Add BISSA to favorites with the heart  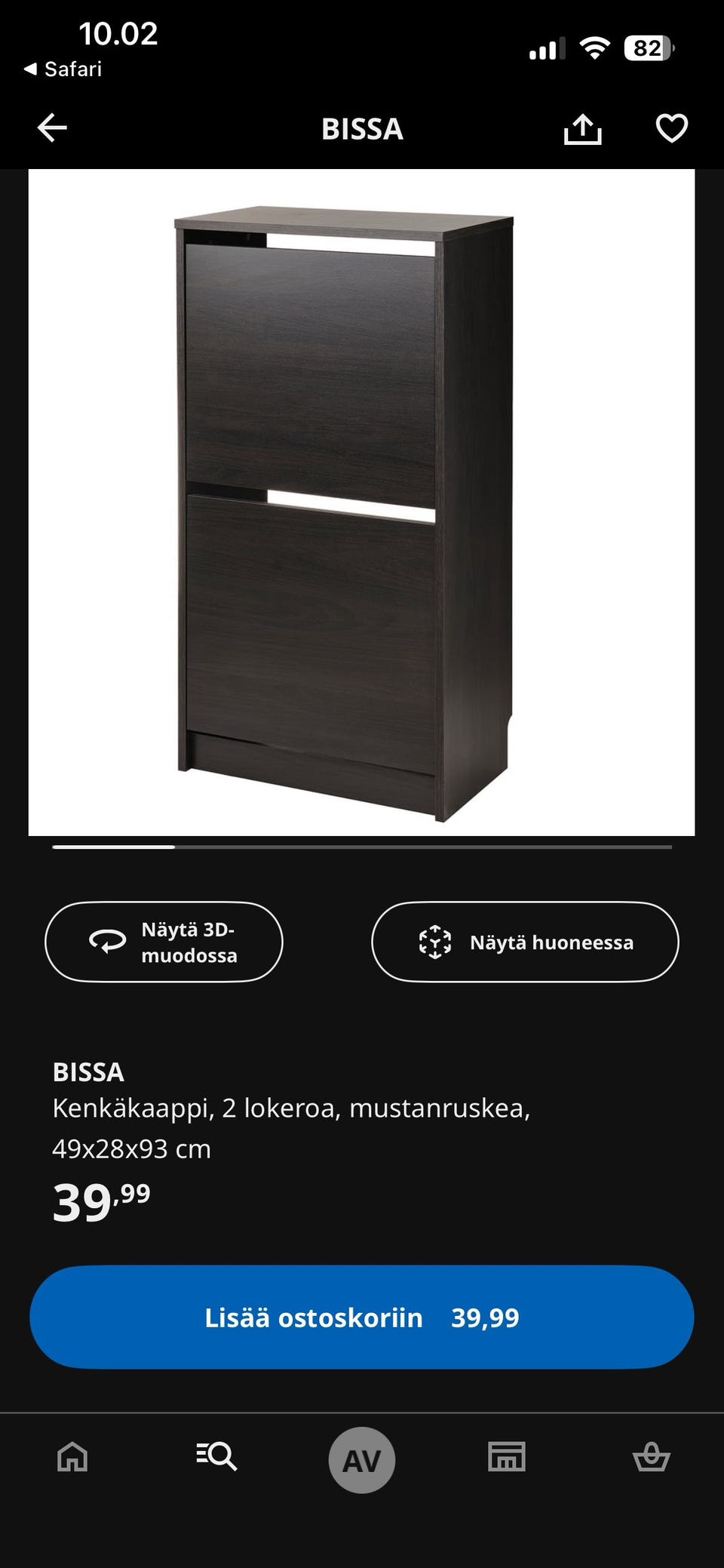[671, 128]
